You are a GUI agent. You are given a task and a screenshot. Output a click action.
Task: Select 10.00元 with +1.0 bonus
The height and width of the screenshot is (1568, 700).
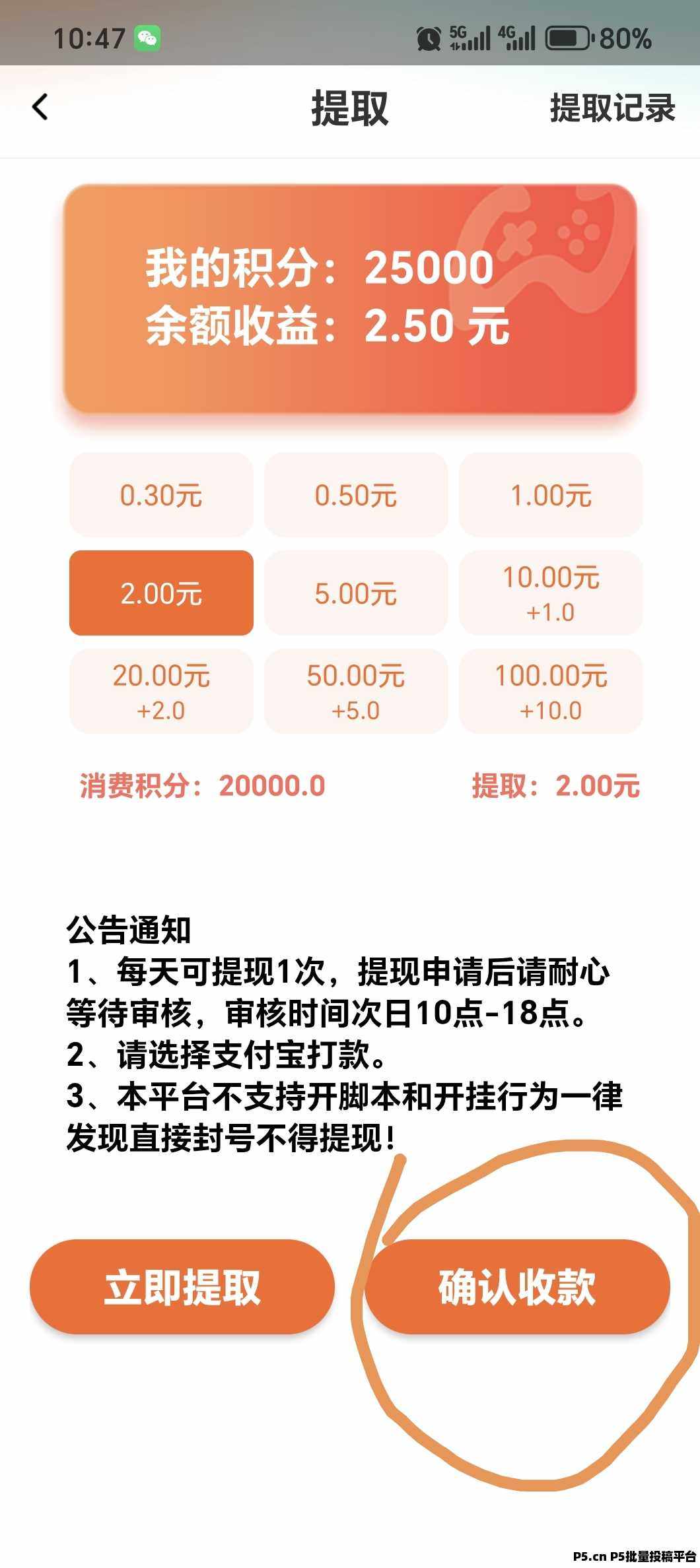[x=551, y=593]
